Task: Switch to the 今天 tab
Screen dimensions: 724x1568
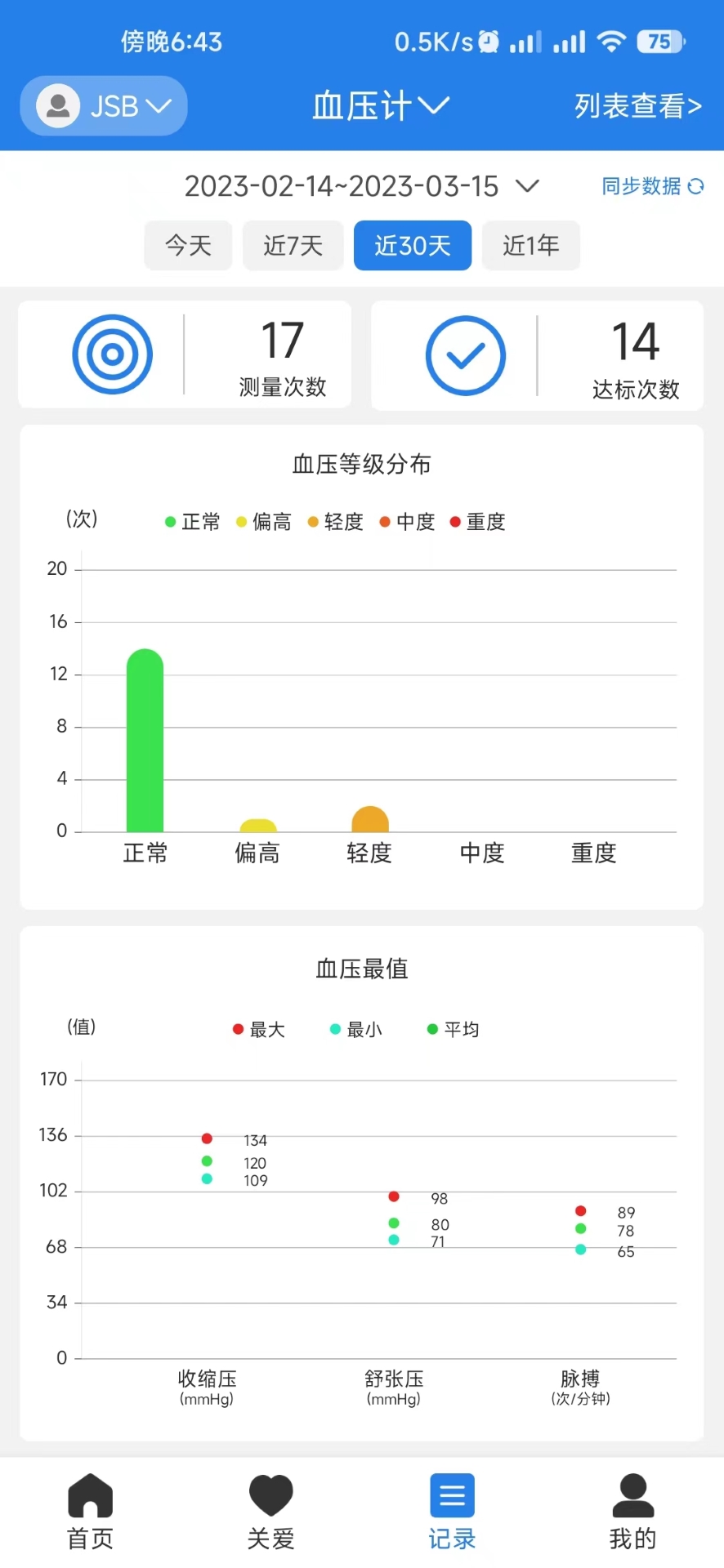Action: pos(188,245)
